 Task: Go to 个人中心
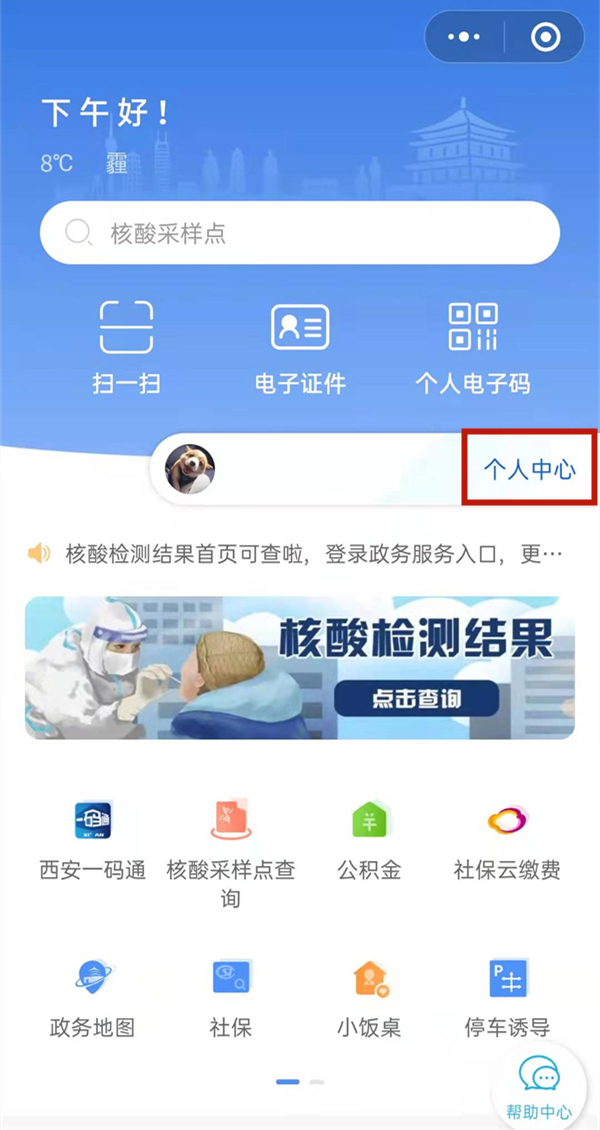click(x=529, y=469)
